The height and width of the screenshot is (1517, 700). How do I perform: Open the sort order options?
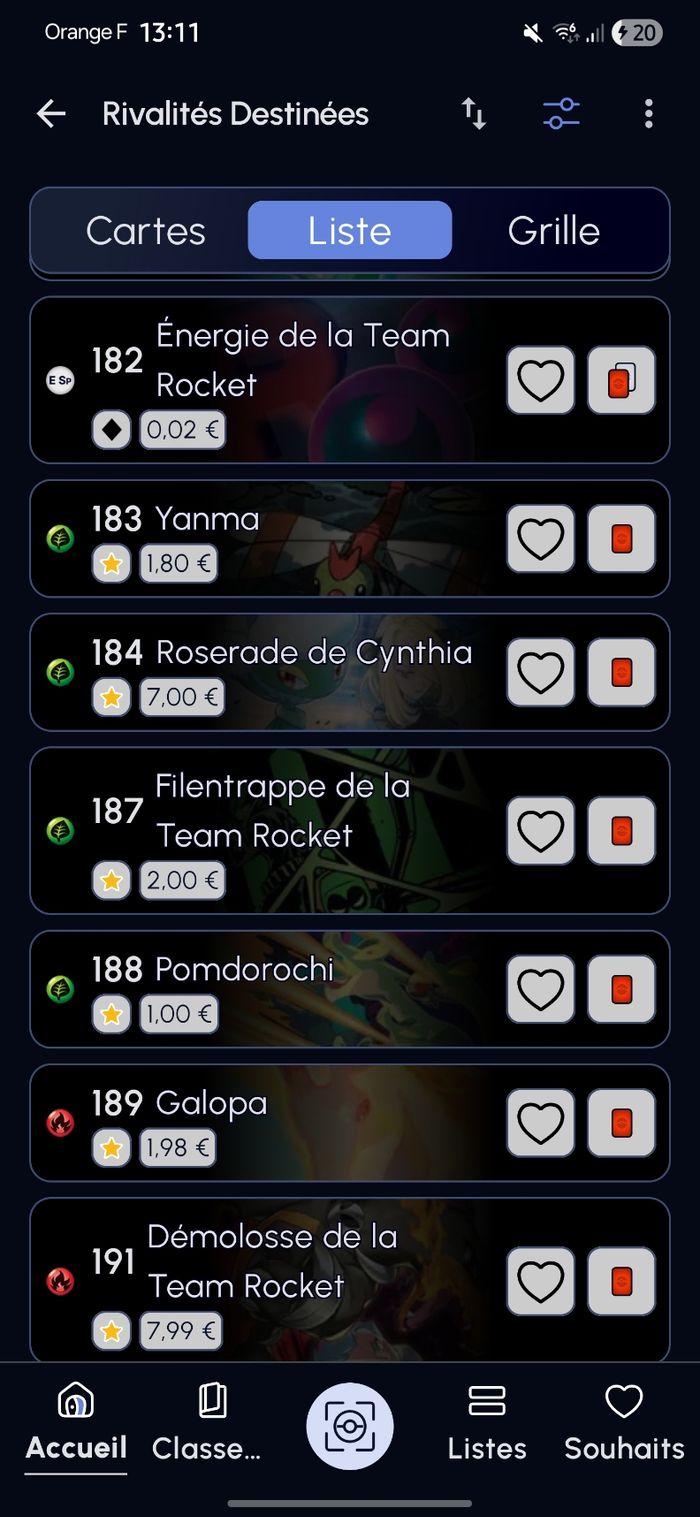[474, 114]
